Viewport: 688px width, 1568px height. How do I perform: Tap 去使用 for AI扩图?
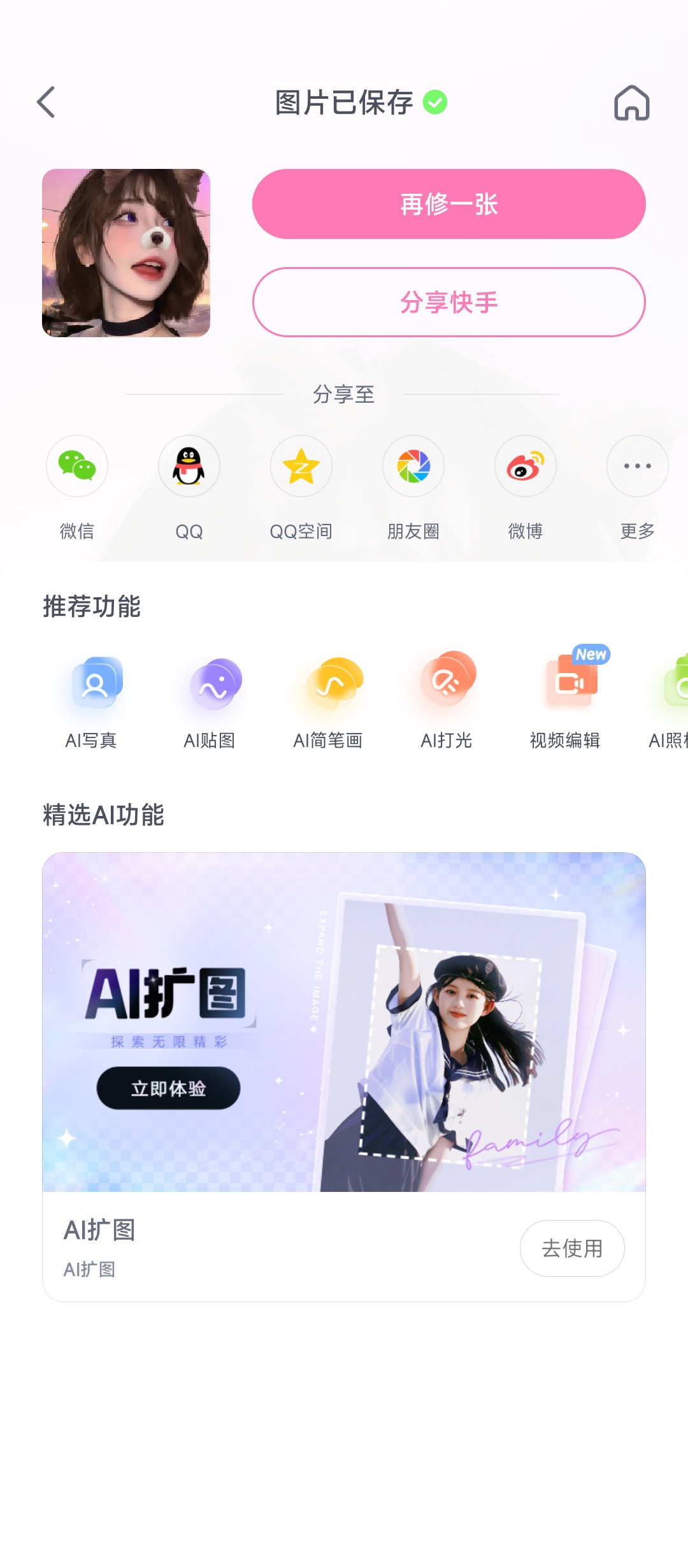click(572, 1248)
